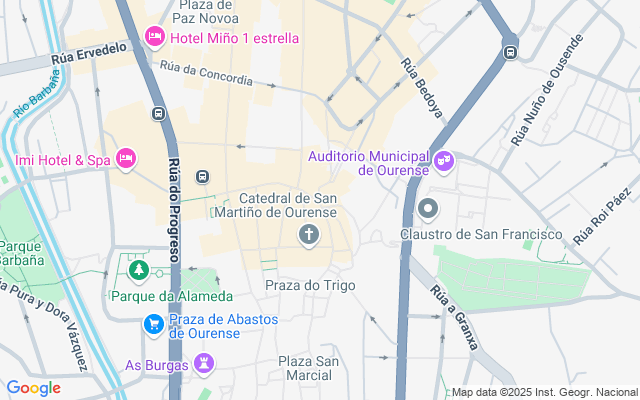The width and height of the screenshot is (640, 400).
Task: Open Catedral de San Martiño de Ourense pin
Action: [310, 236]
